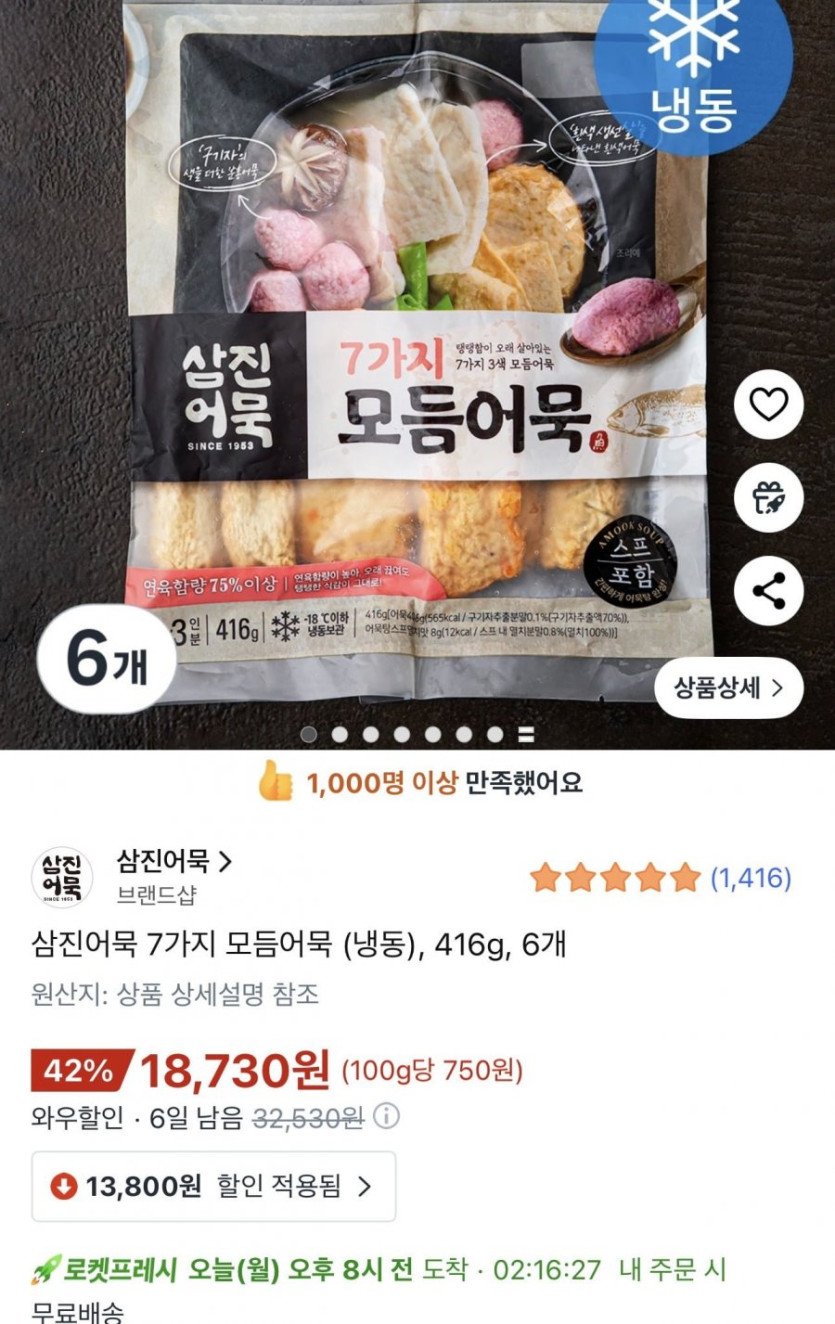Share this product listing
This screenshot has height=1324, width=835.
click(x=768, y=591)
